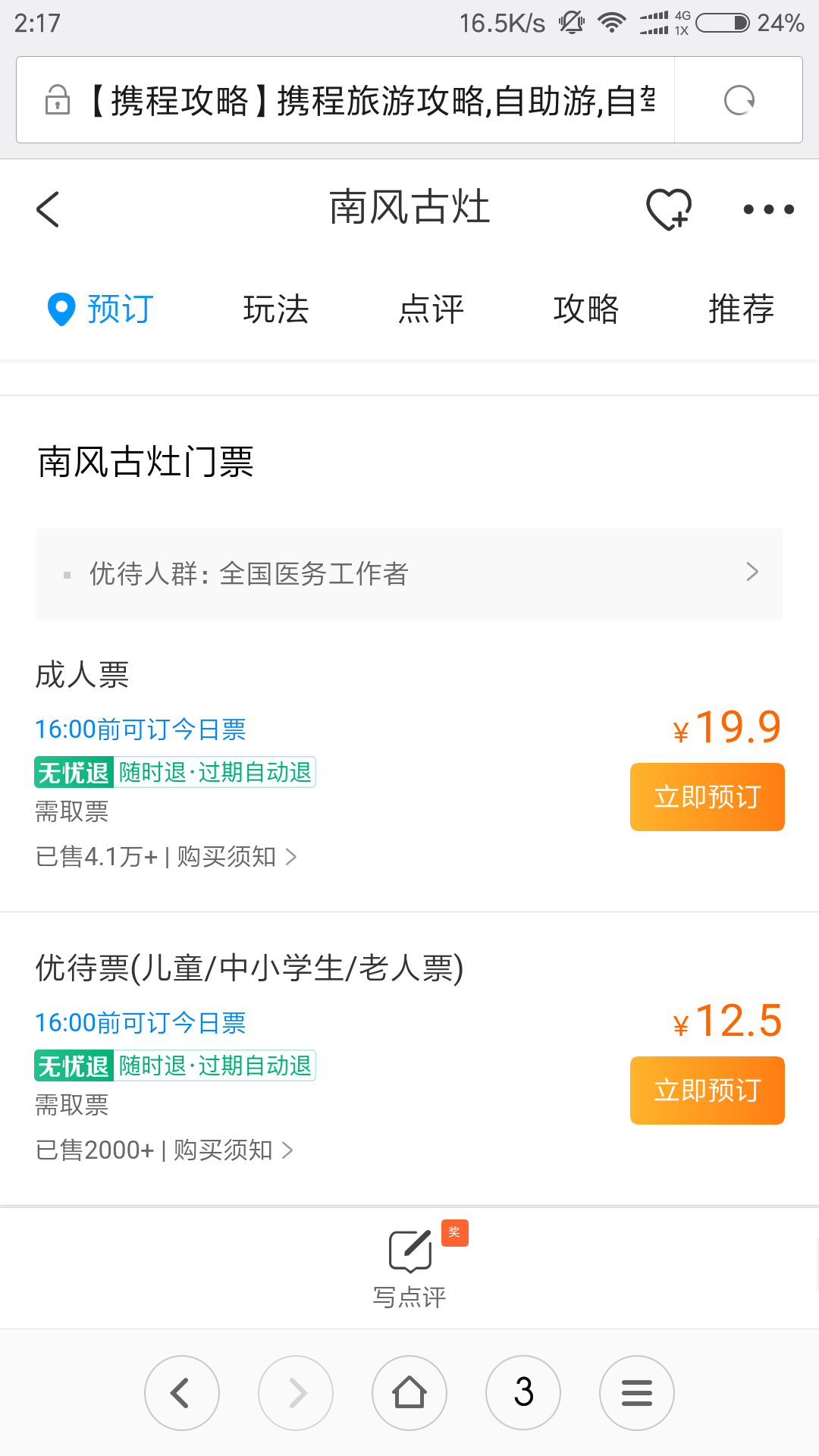Book the 优待票 at ¥12.5
Screen dimensions: 819x1456
707,1090
